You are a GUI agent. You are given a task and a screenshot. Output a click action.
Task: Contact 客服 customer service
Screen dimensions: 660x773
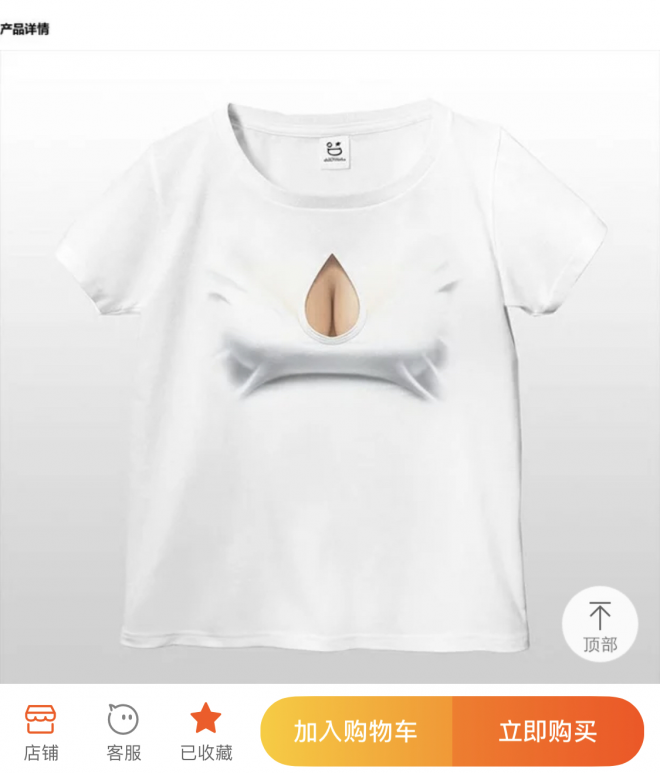point(123,731)
